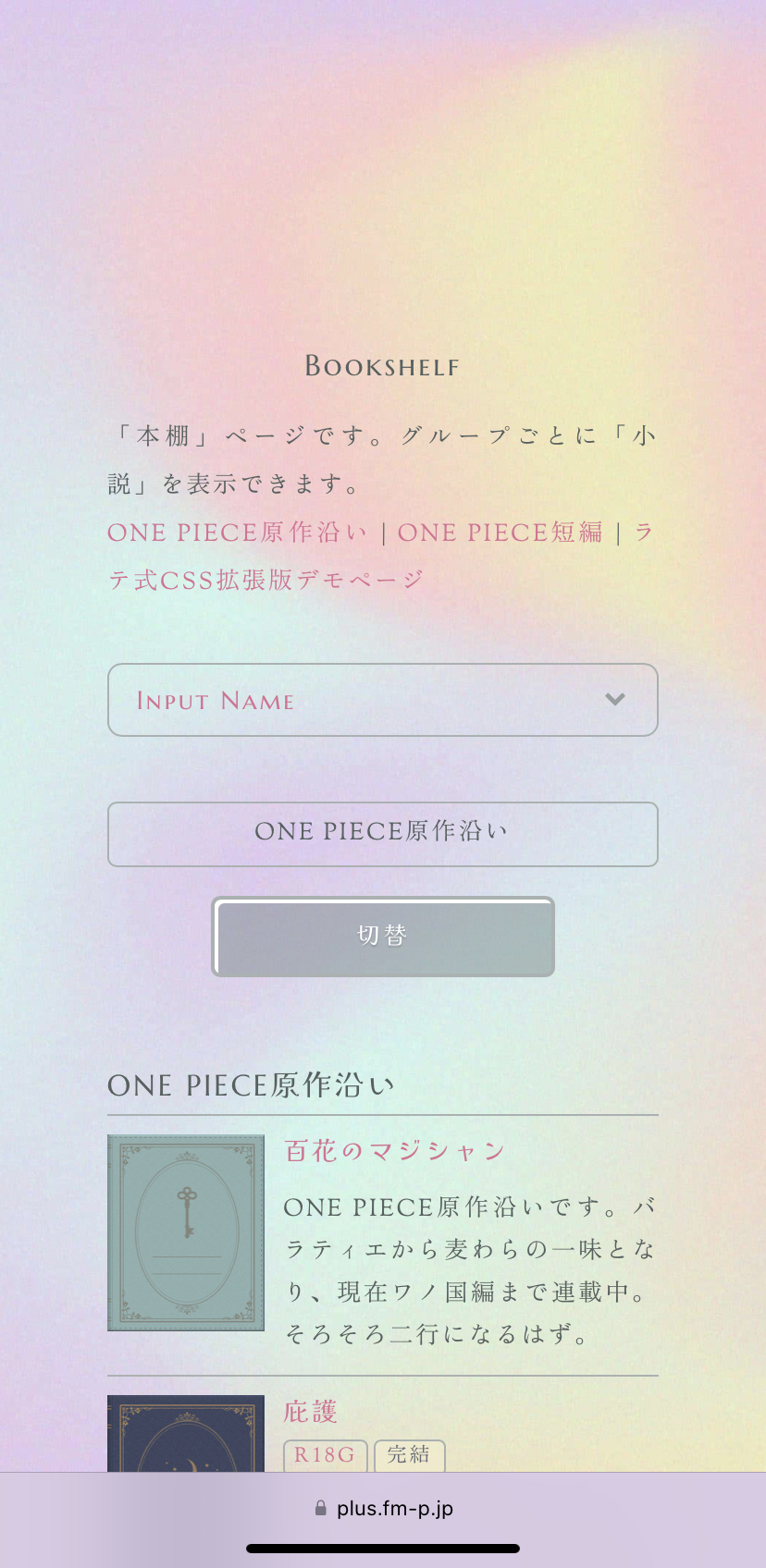The height and width of the screenshot is (1568, 766).
Task: Open the ラテ式CSS拡張版デモページ link
Action: click(x=266, y=581)
